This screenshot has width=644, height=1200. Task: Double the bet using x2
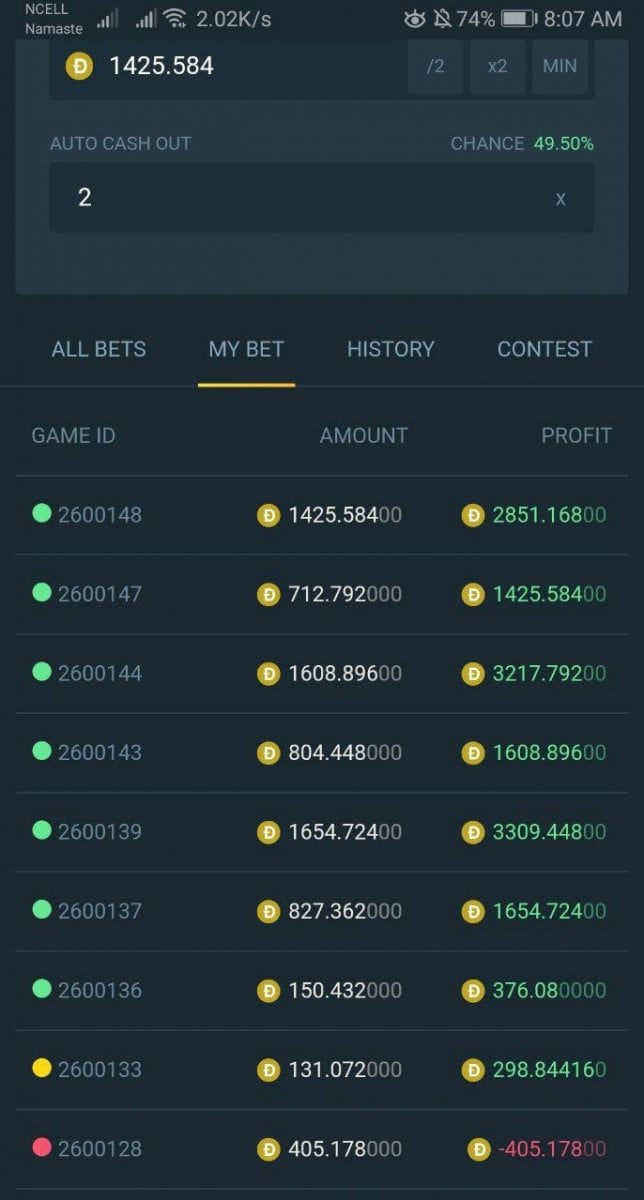[497, 66]
